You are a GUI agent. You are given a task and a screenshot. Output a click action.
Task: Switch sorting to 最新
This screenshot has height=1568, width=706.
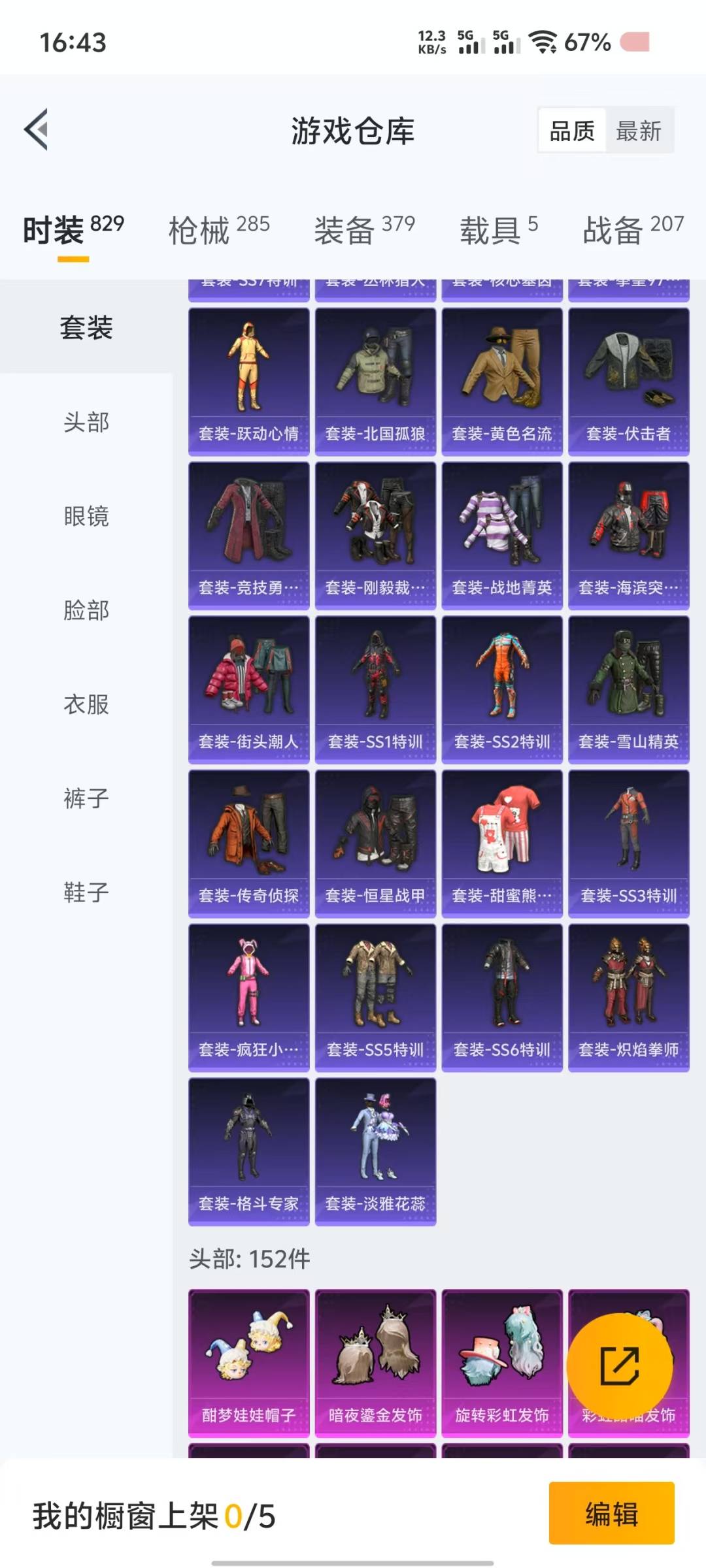639,131
